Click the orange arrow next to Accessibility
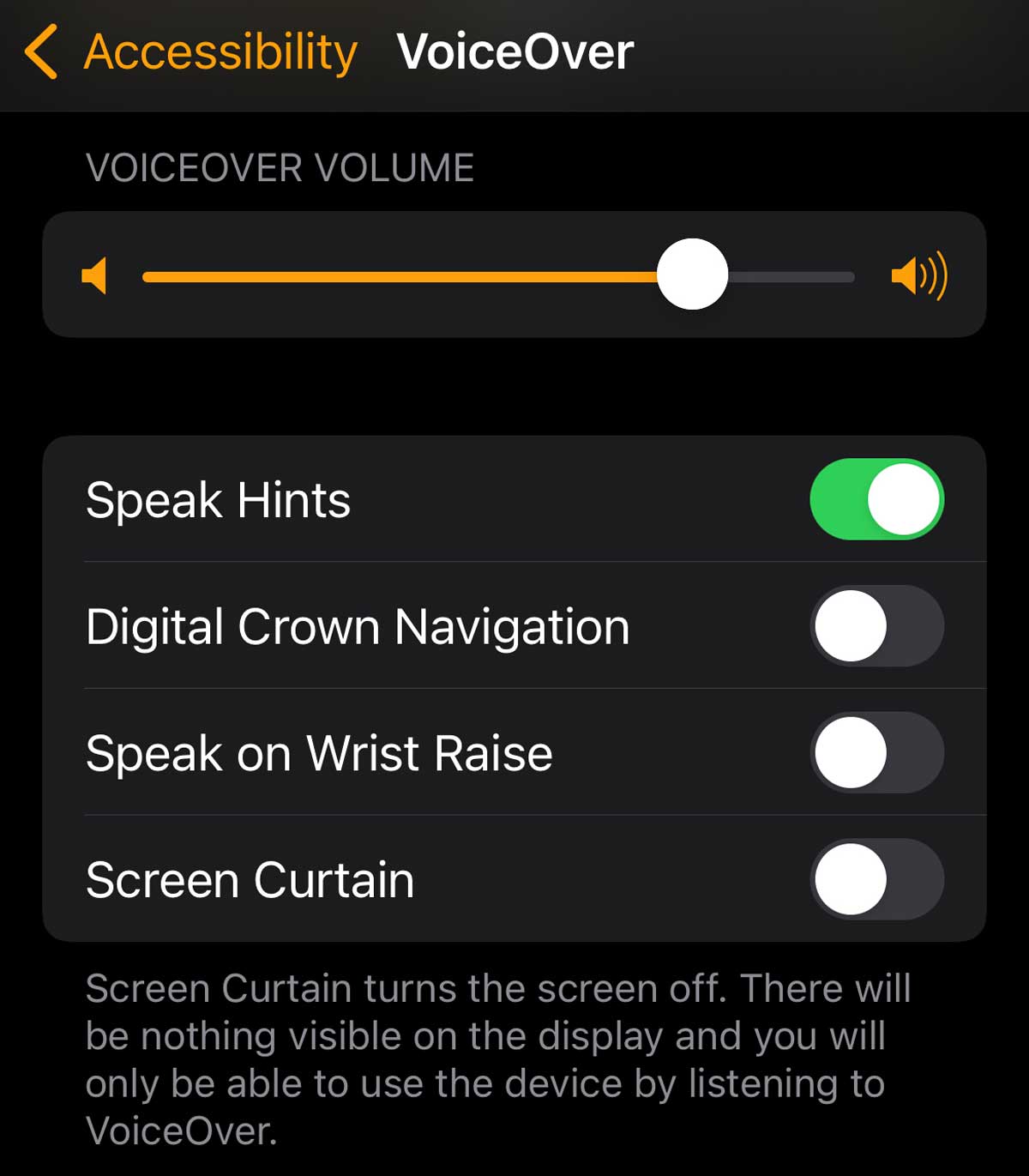This screenshot has height=1176, width=1029. coord(45,53)
